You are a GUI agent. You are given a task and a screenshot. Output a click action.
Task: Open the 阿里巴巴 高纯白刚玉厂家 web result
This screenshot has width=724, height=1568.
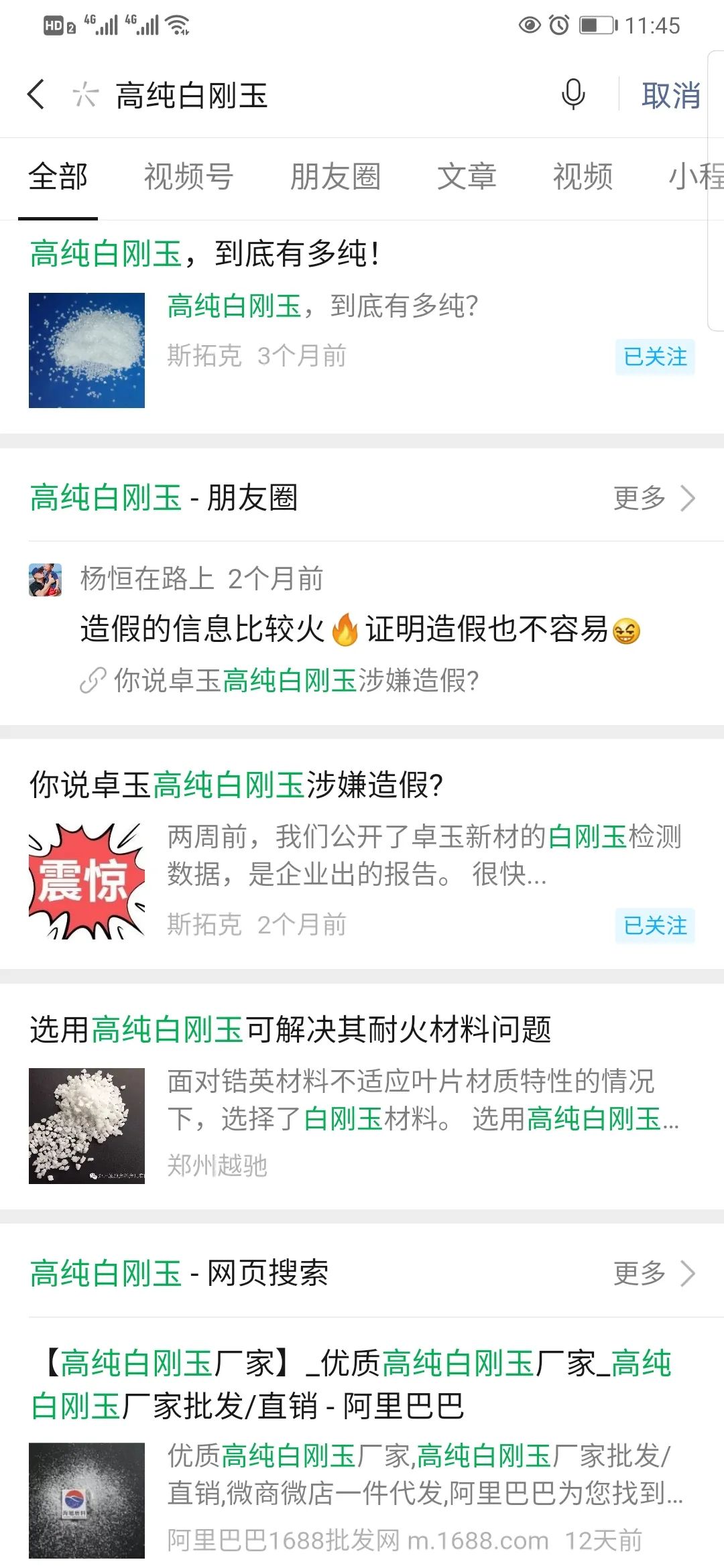point(362,1451)
